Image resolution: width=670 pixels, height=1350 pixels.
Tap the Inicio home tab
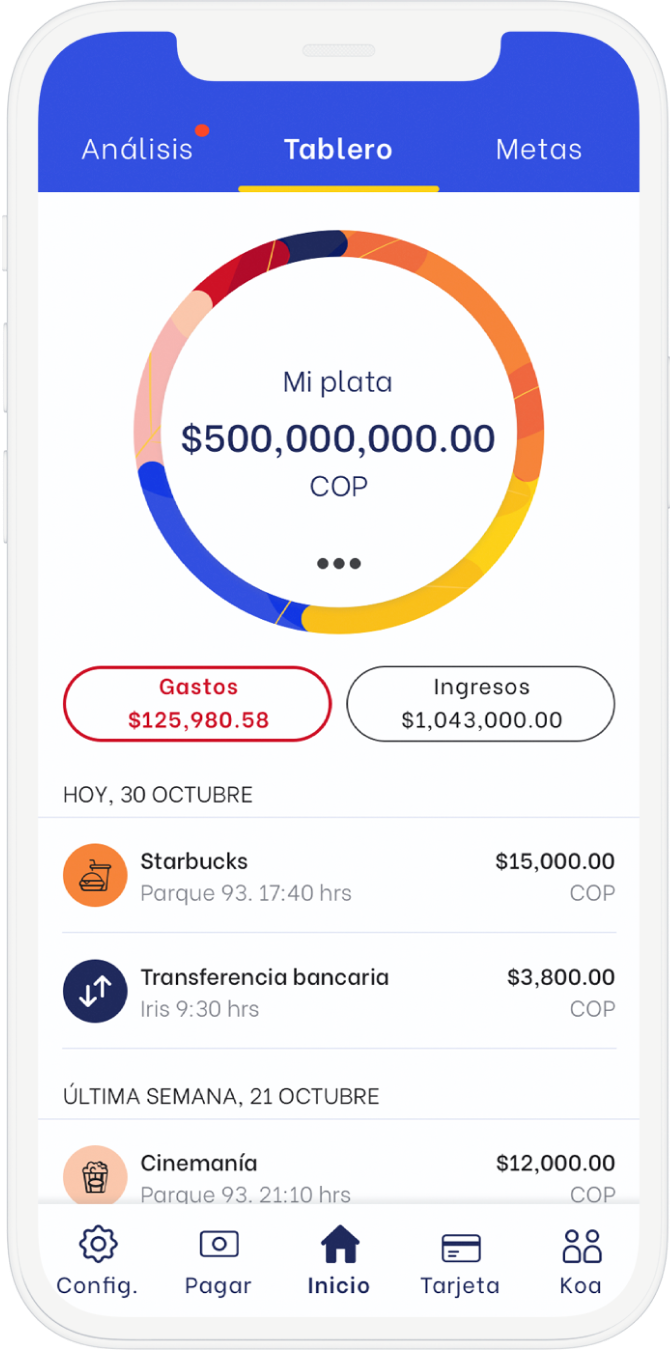339,1262
